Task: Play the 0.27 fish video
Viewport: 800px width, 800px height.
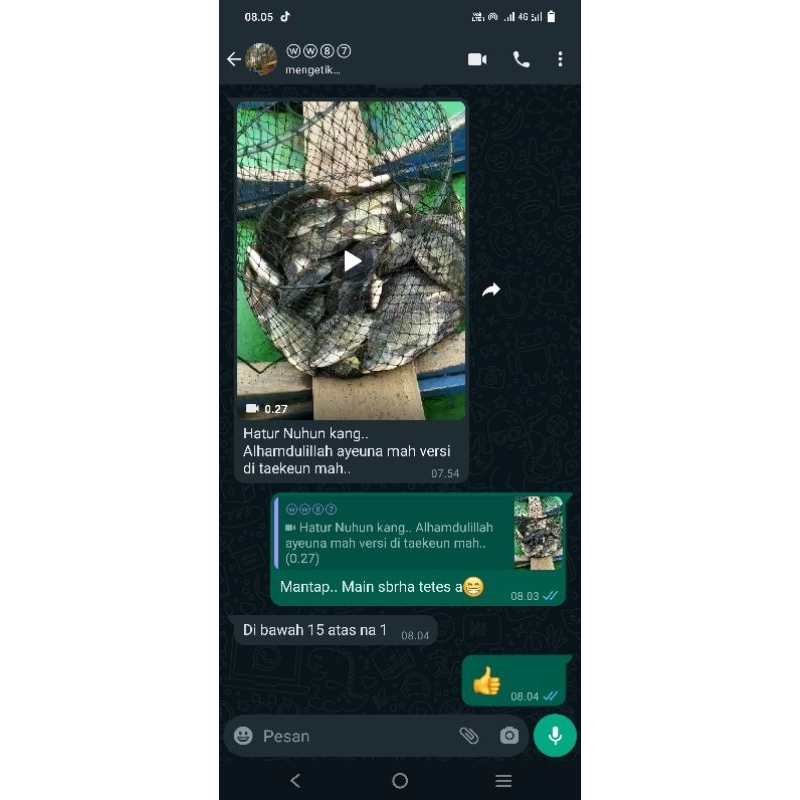Action: tap(352, 261)
